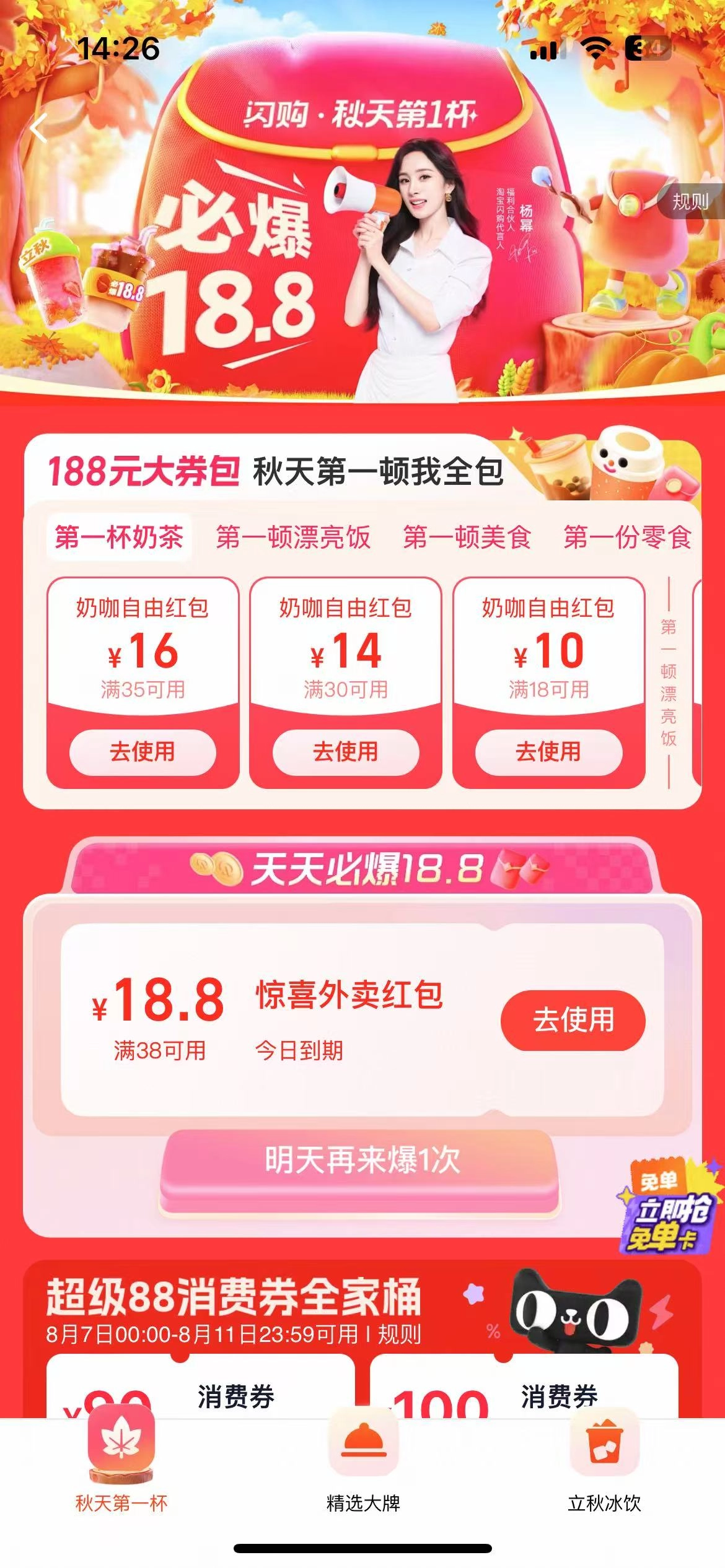
Task: Use the ¥14 奶咖自由红包 coupon
Action: 346,752
